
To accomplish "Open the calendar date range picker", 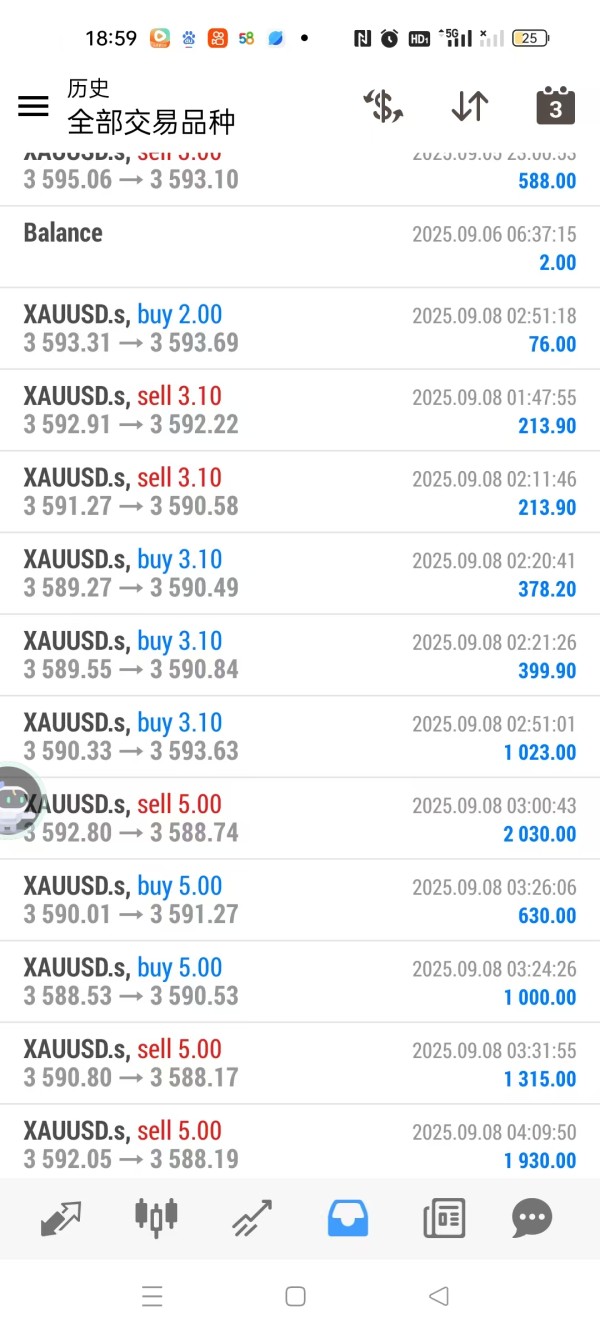I will point(555,106).
